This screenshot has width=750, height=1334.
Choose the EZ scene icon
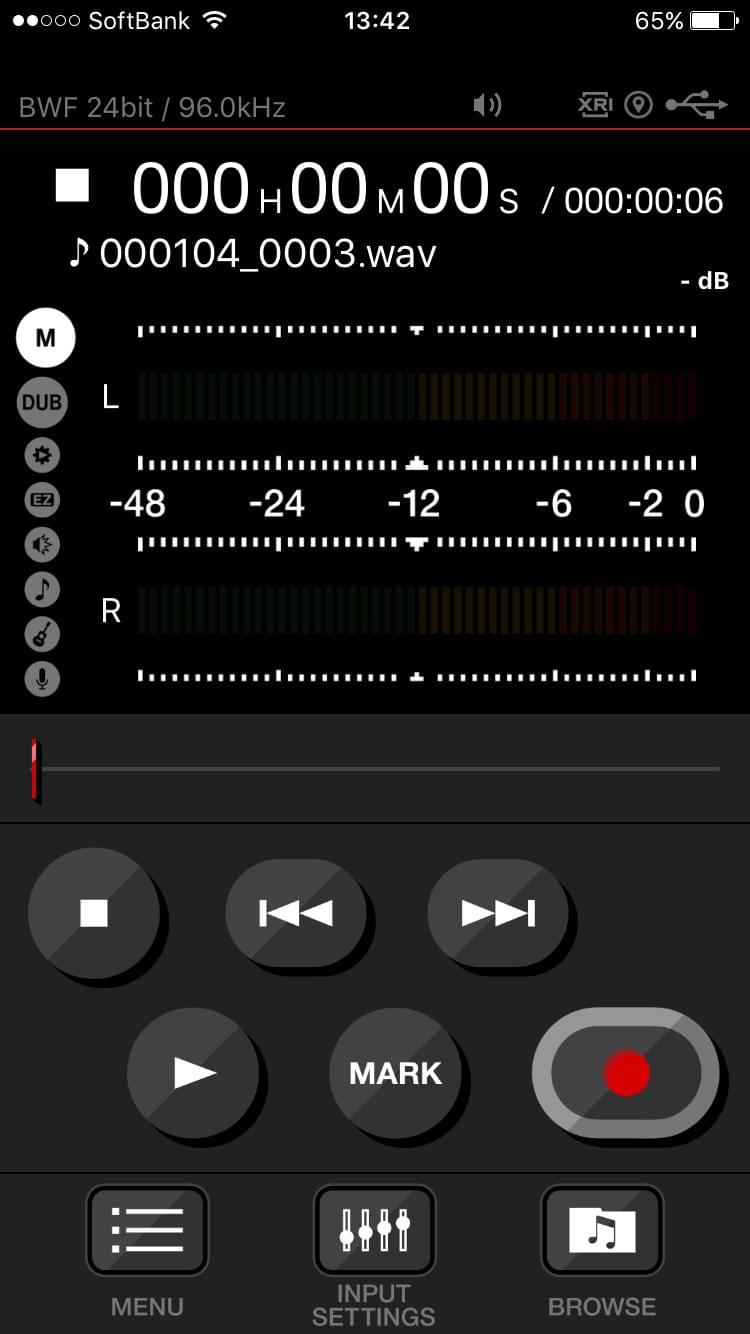pyautogui.click(x=42, y=499)
